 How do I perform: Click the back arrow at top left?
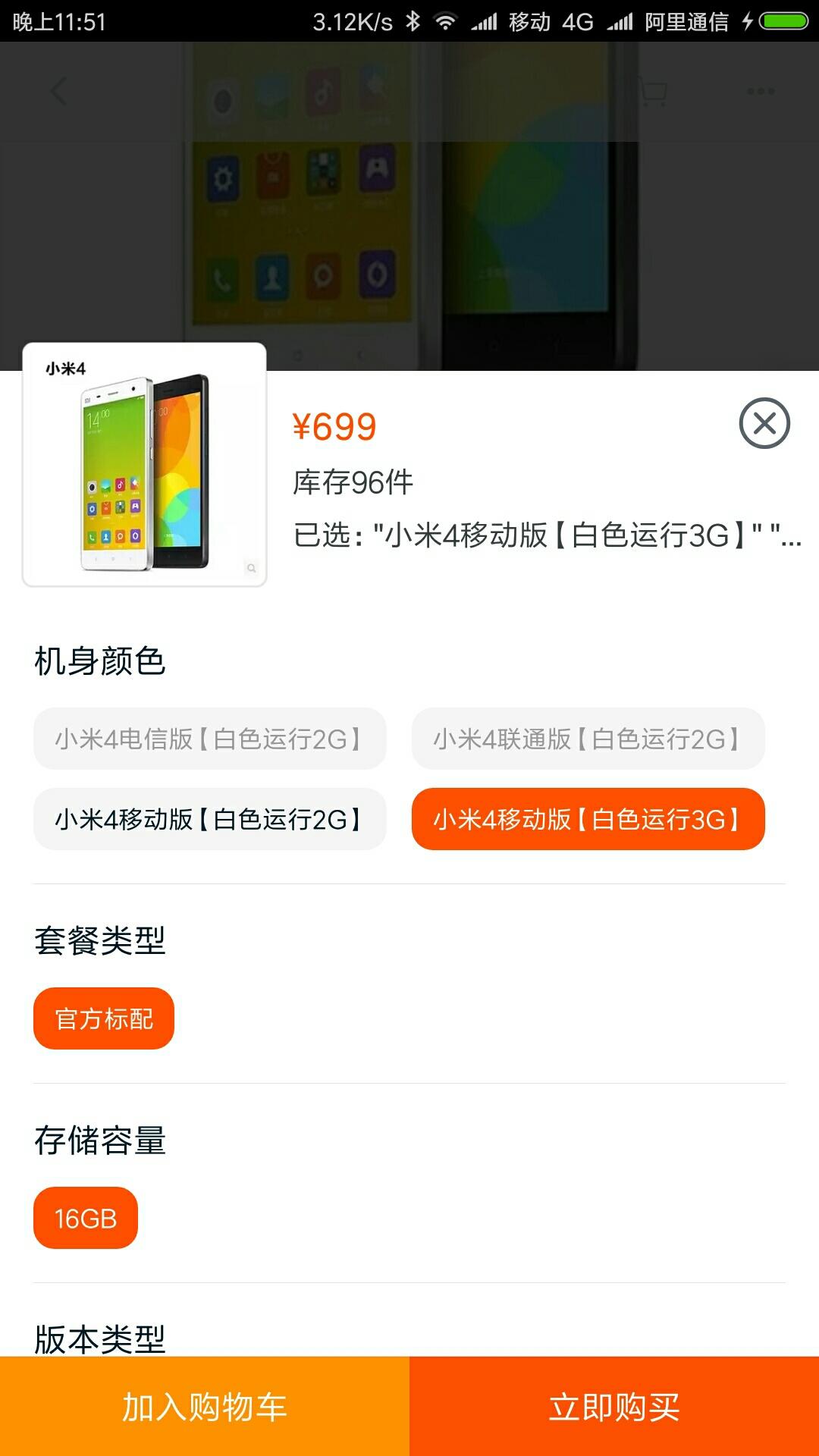point(57,91)
